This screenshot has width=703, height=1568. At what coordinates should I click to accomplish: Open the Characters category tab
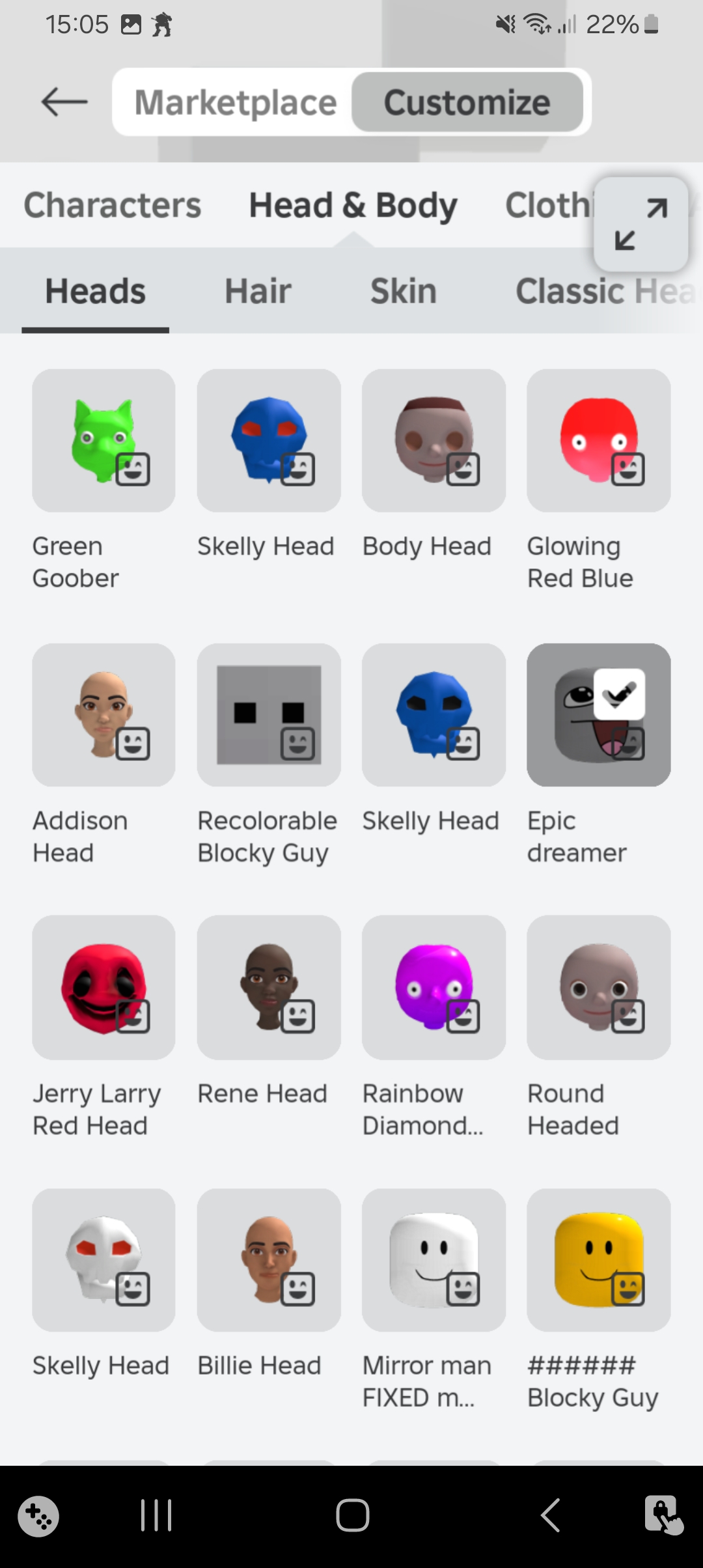[x=112, y=205]
